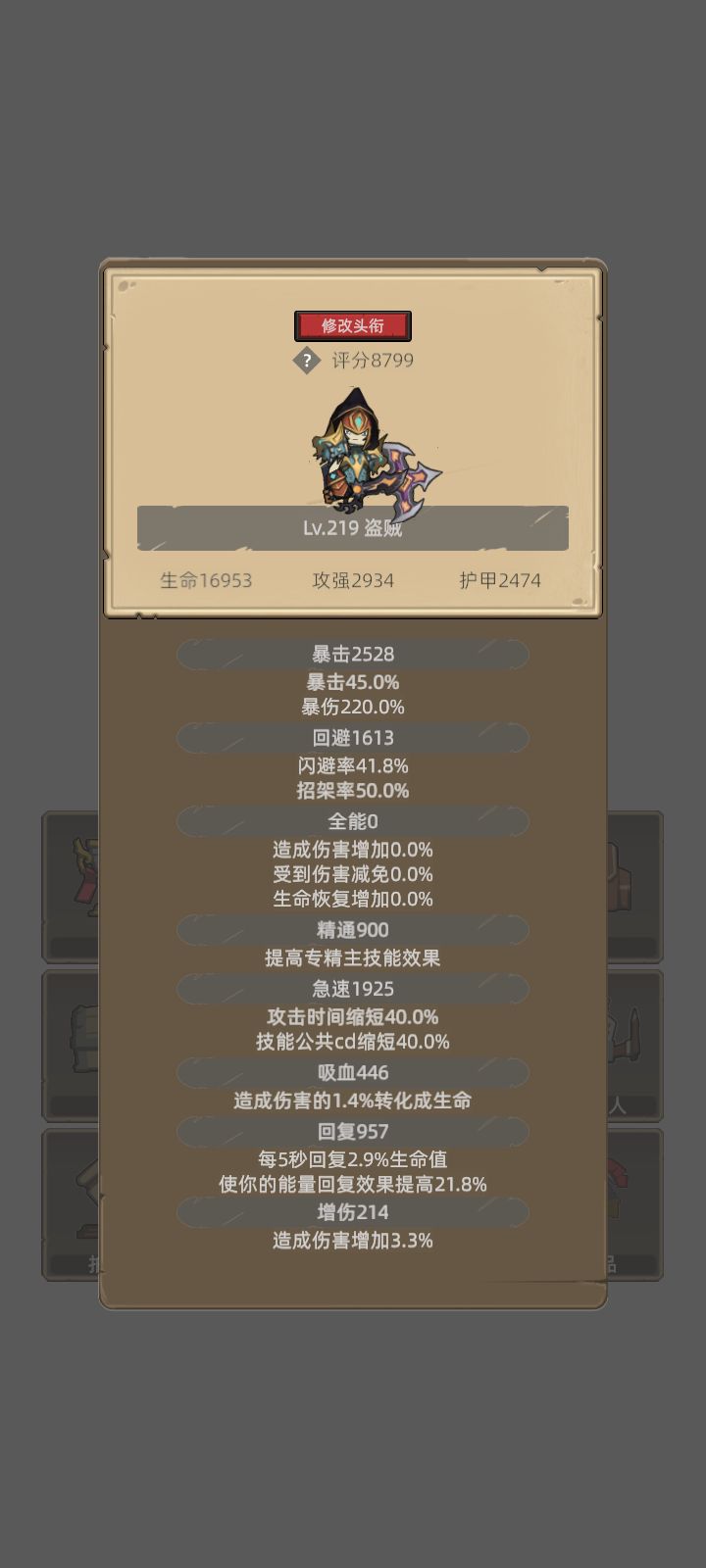Expand the 全能0 stat section
Viewport: 706px width, 1568px height.
click(353, 820)
